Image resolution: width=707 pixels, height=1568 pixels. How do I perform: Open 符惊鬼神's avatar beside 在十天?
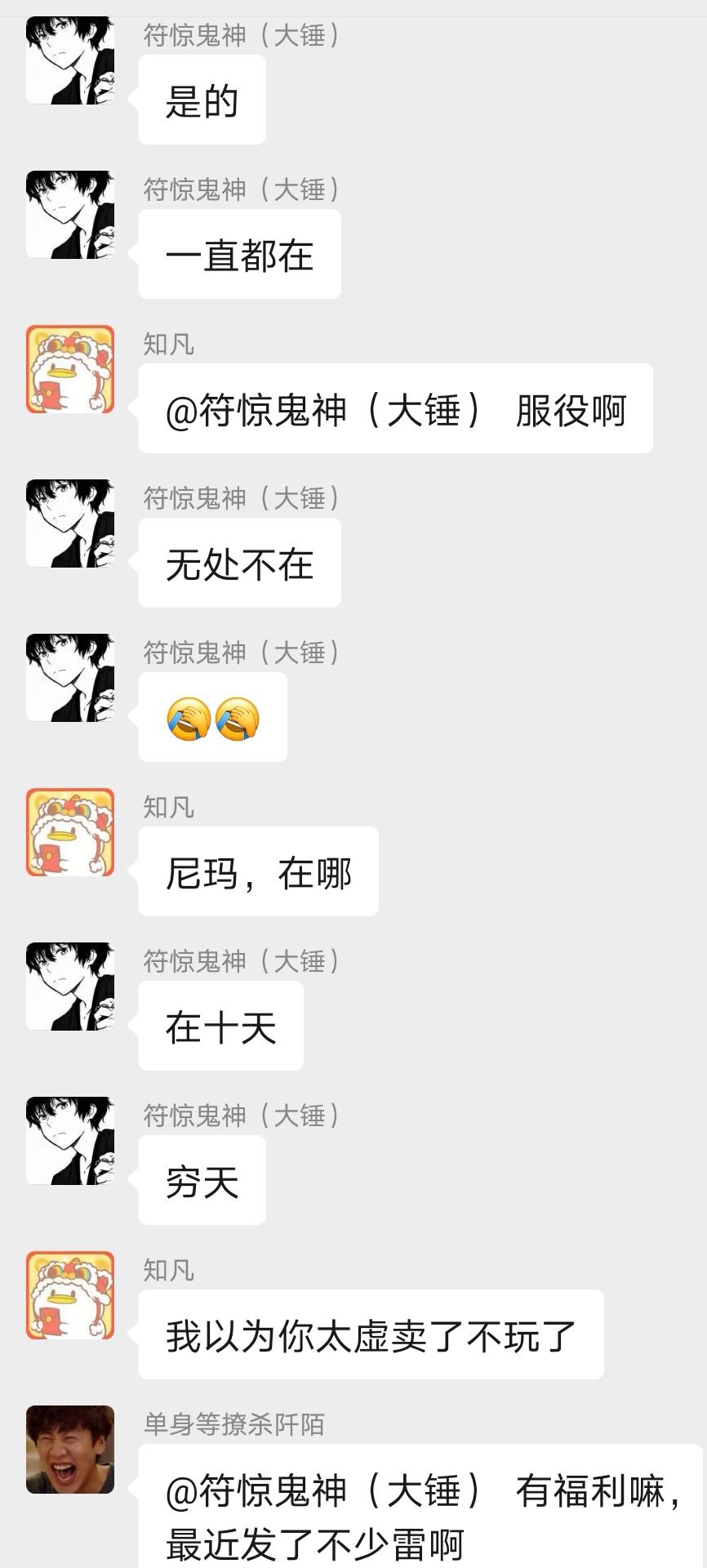pos(70,987)
